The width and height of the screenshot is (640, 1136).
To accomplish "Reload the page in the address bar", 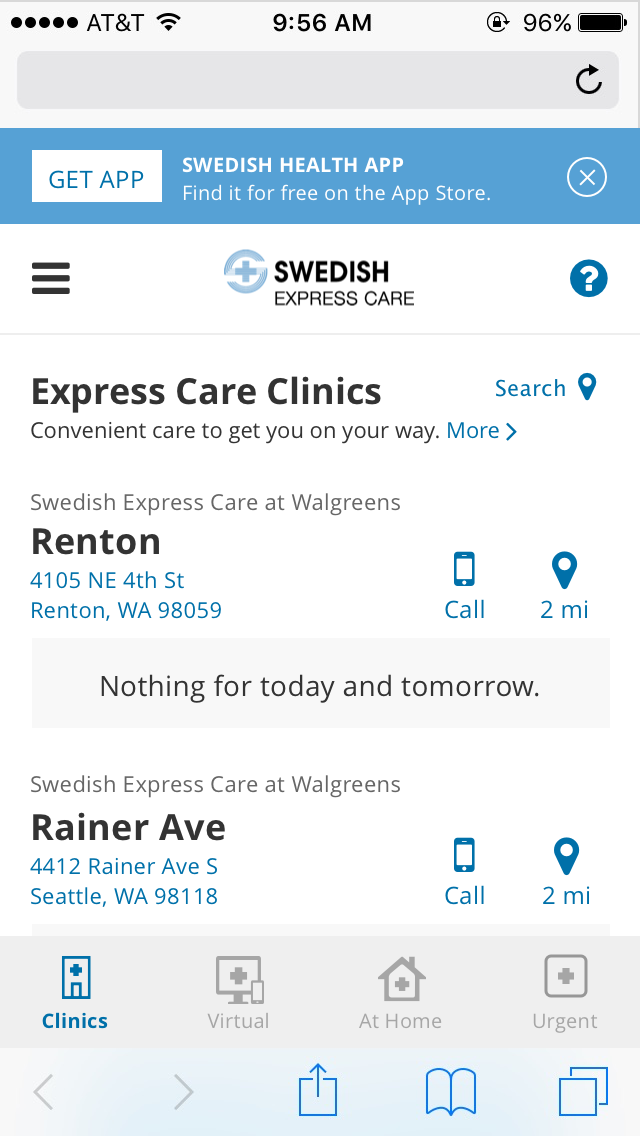I will point(589,80).
